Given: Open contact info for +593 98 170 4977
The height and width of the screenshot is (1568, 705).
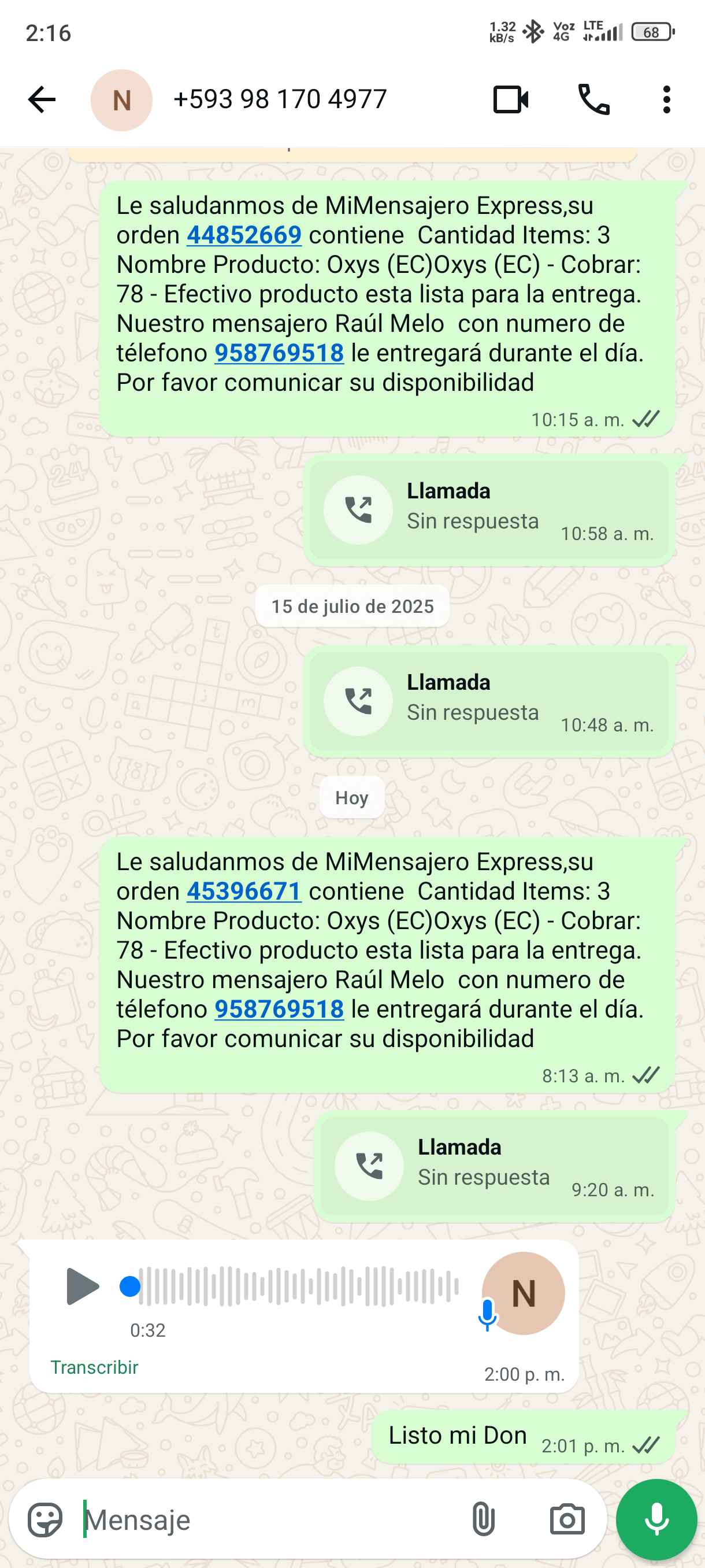Looking at the screenshot, I should tap(280, 100).
